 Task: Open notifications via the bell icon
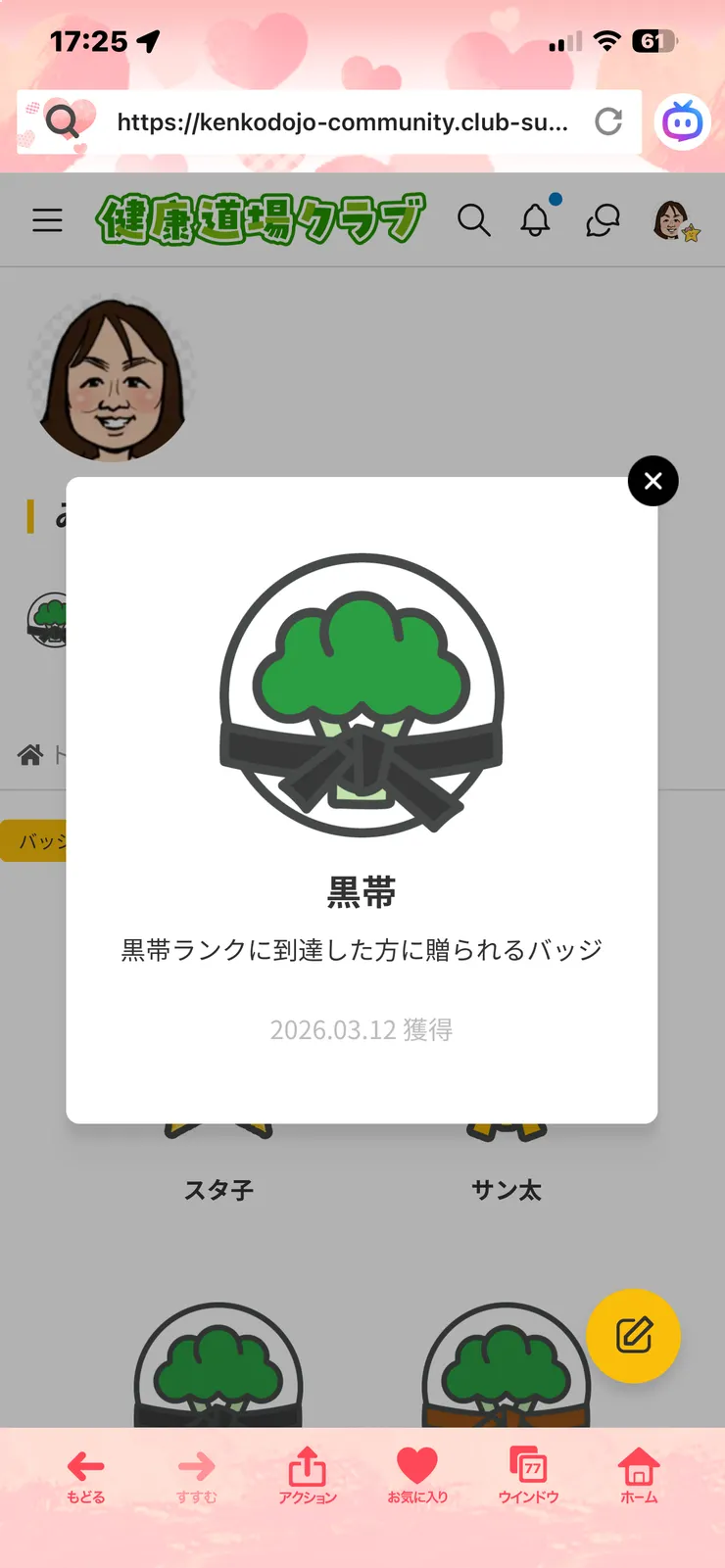(x=536, y=220)
